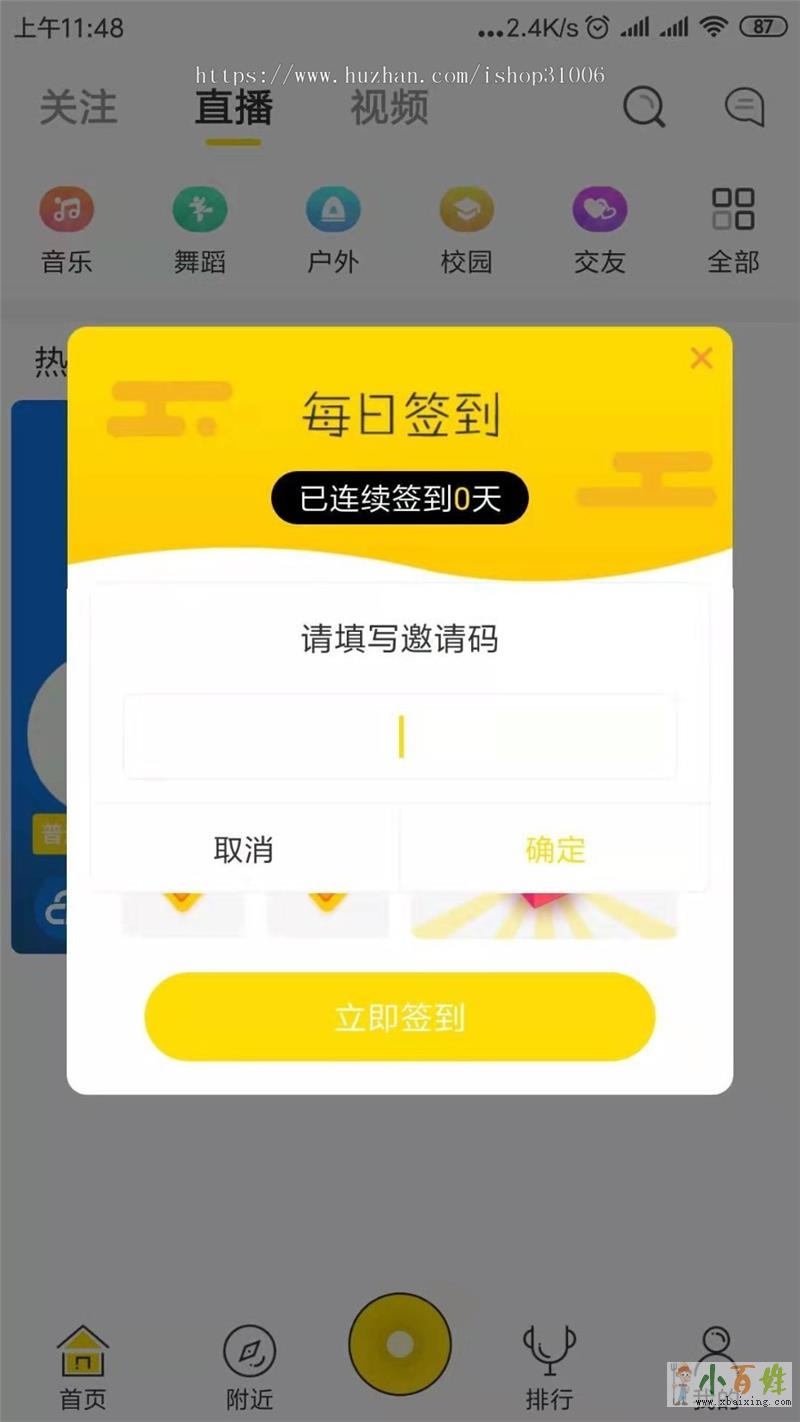Open the search icon

click(x=644, y=107)
